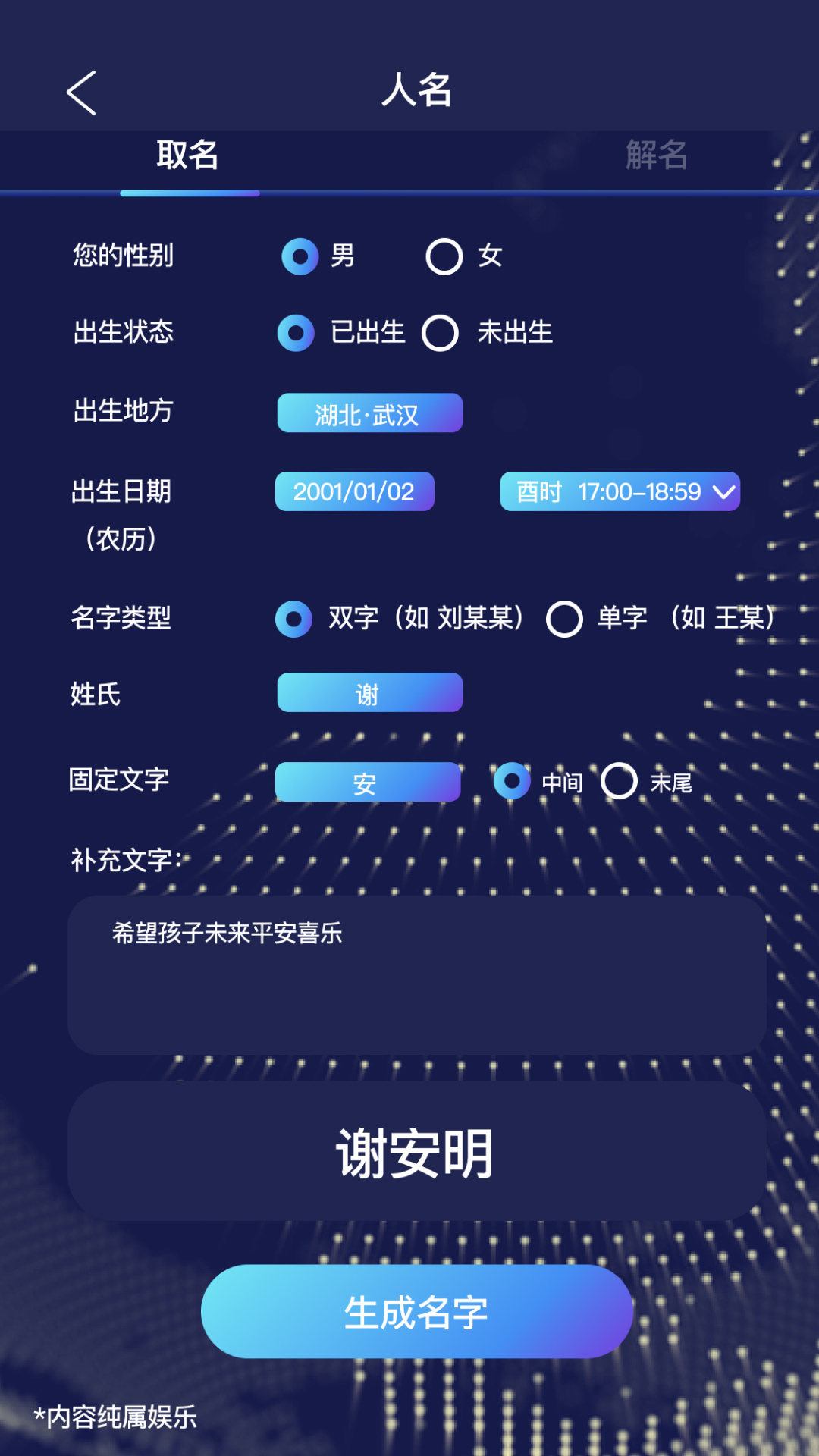
Task: Go back using the arrow icon
Action: tap(81, 93)
